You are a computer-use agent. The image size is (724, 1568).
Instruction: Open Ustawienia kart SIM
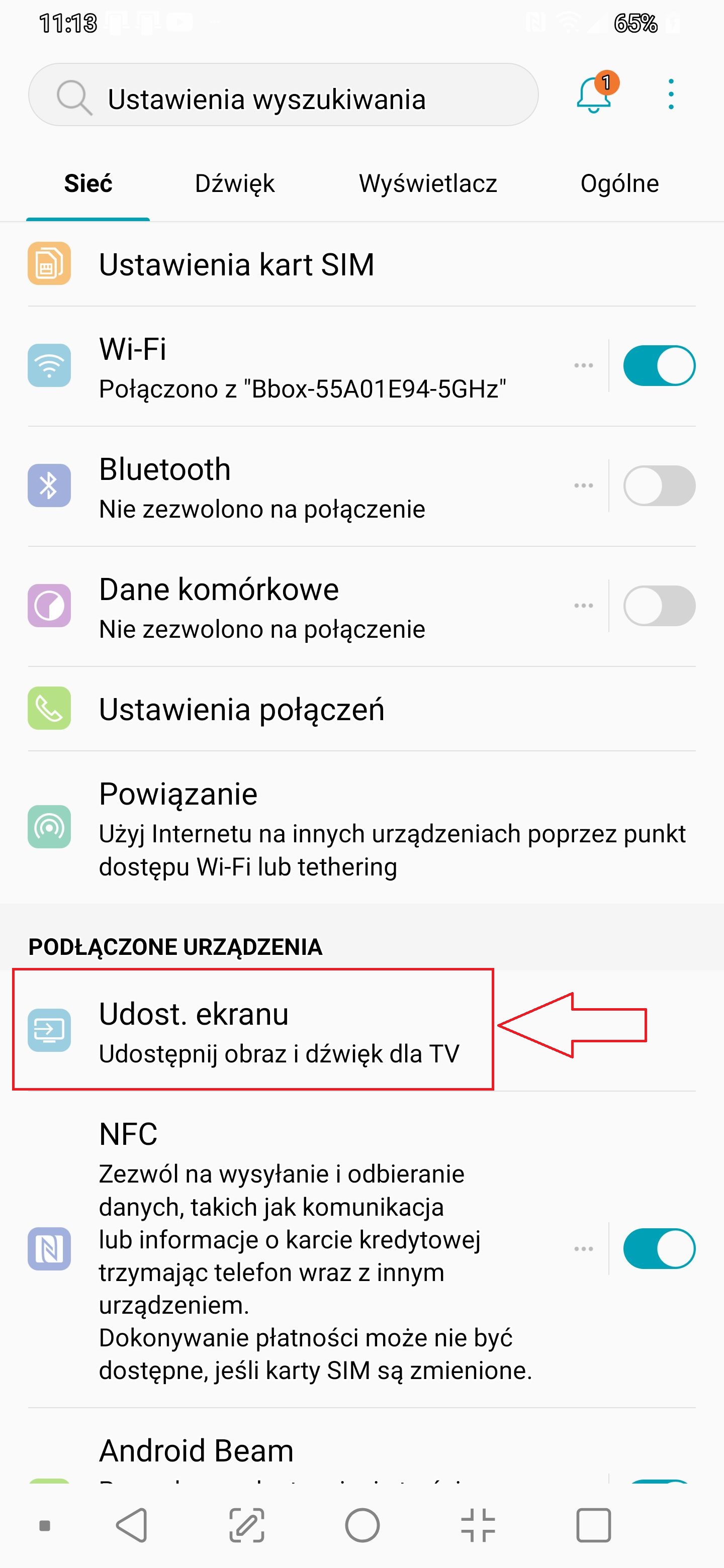tap(305, 264)
